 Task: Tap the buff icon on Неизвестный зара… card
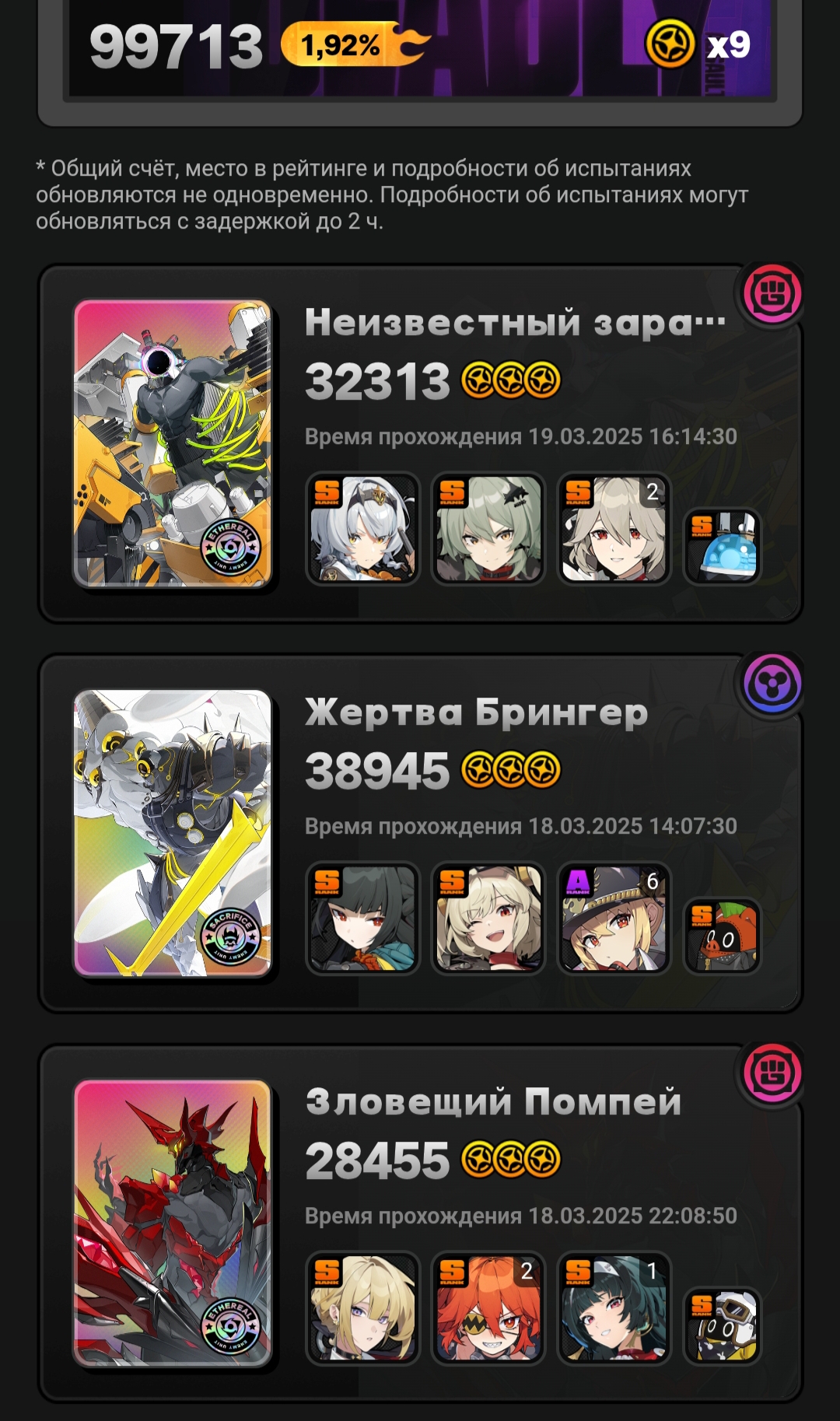click(772, 294)
